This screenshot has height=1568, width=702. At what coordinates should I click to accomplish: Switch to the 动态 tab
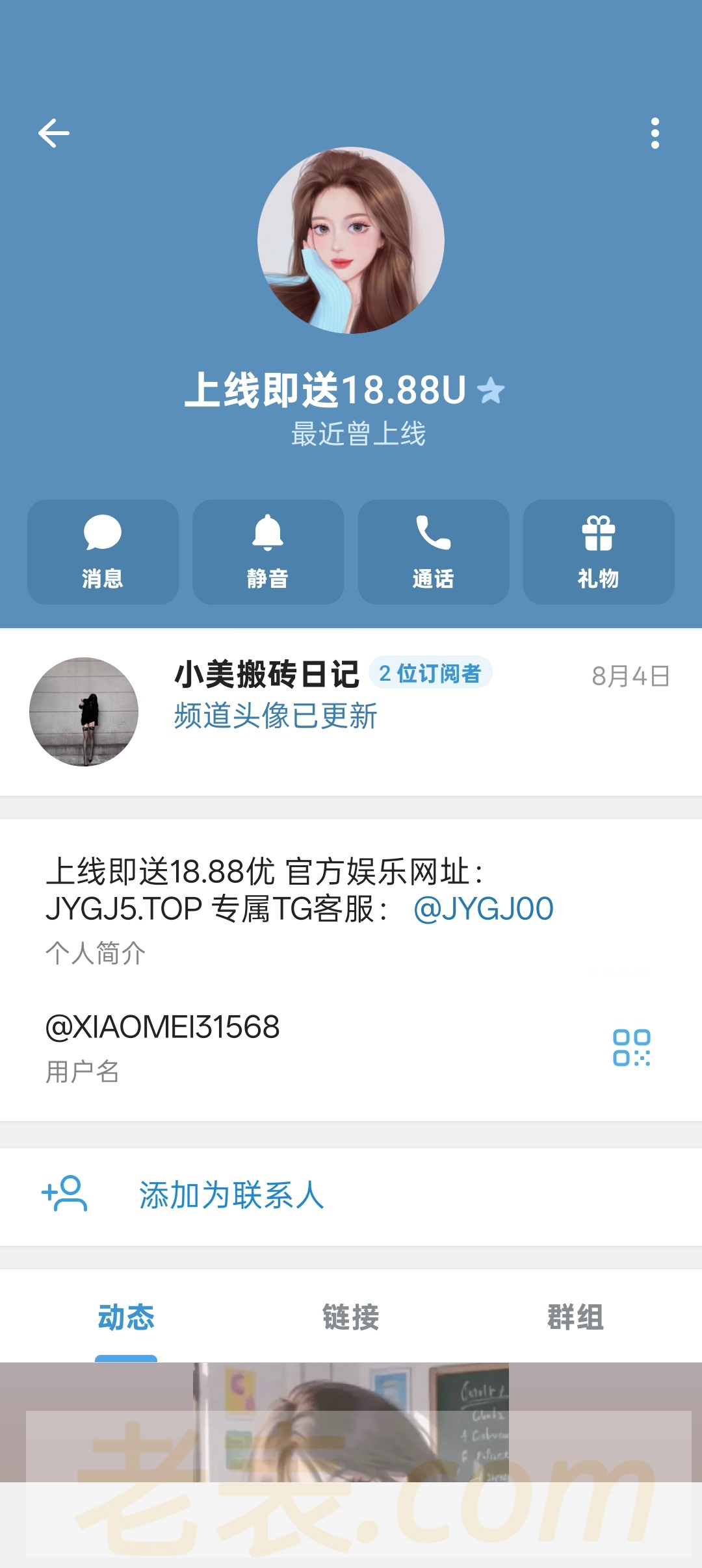point(126,1317)
